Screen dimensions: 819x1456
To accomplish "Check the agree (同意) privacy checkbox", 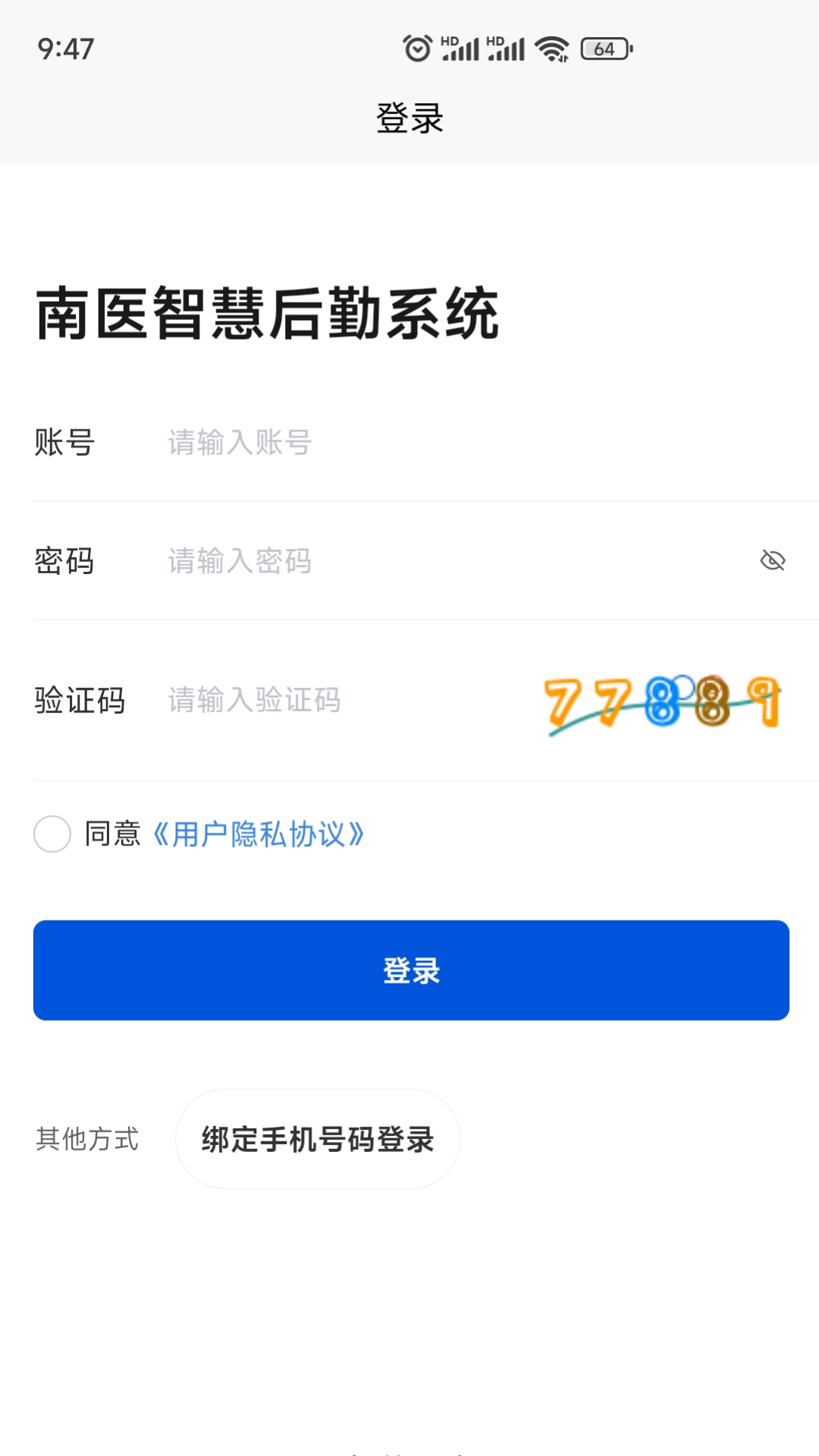I will (x=52, y=834).
